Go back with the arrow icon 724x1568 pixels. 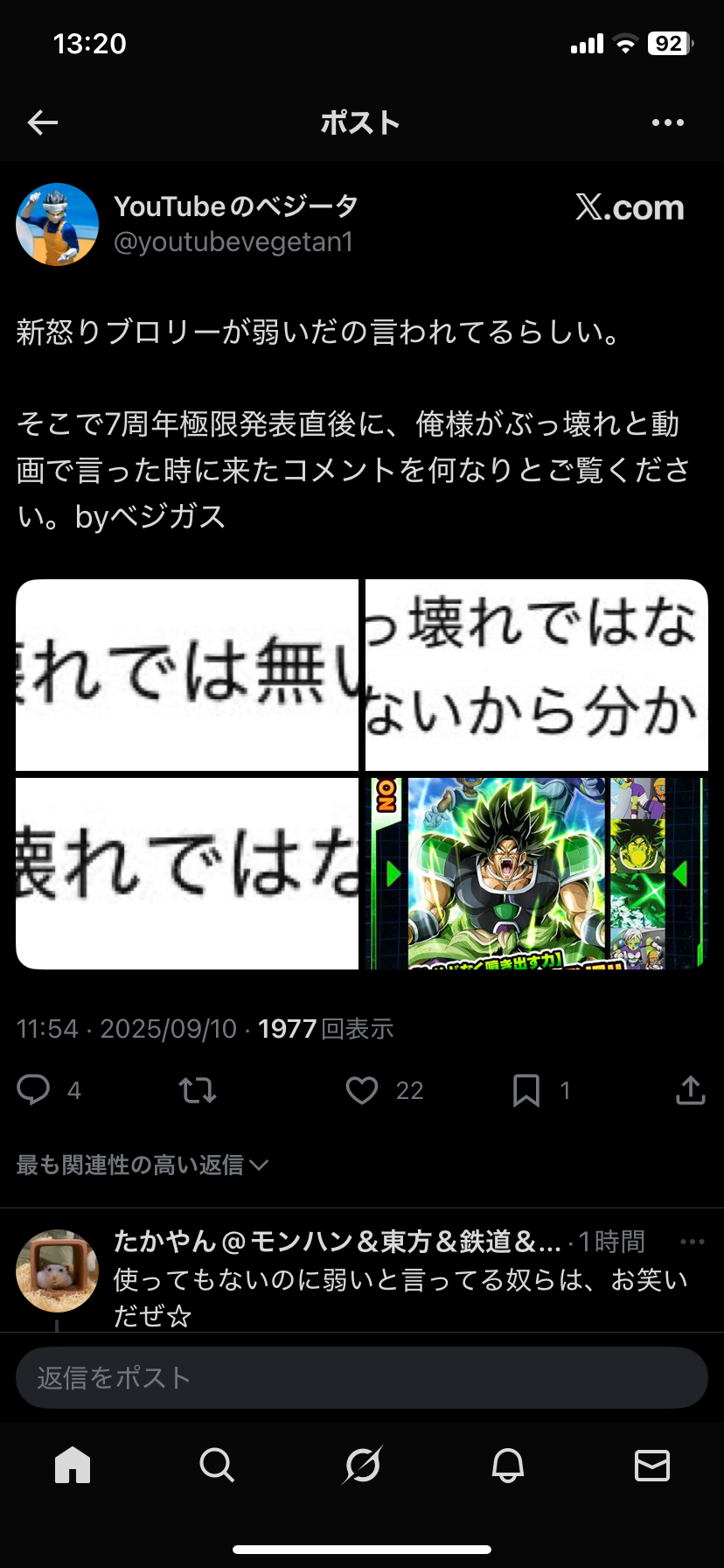(x=43, y=122)
